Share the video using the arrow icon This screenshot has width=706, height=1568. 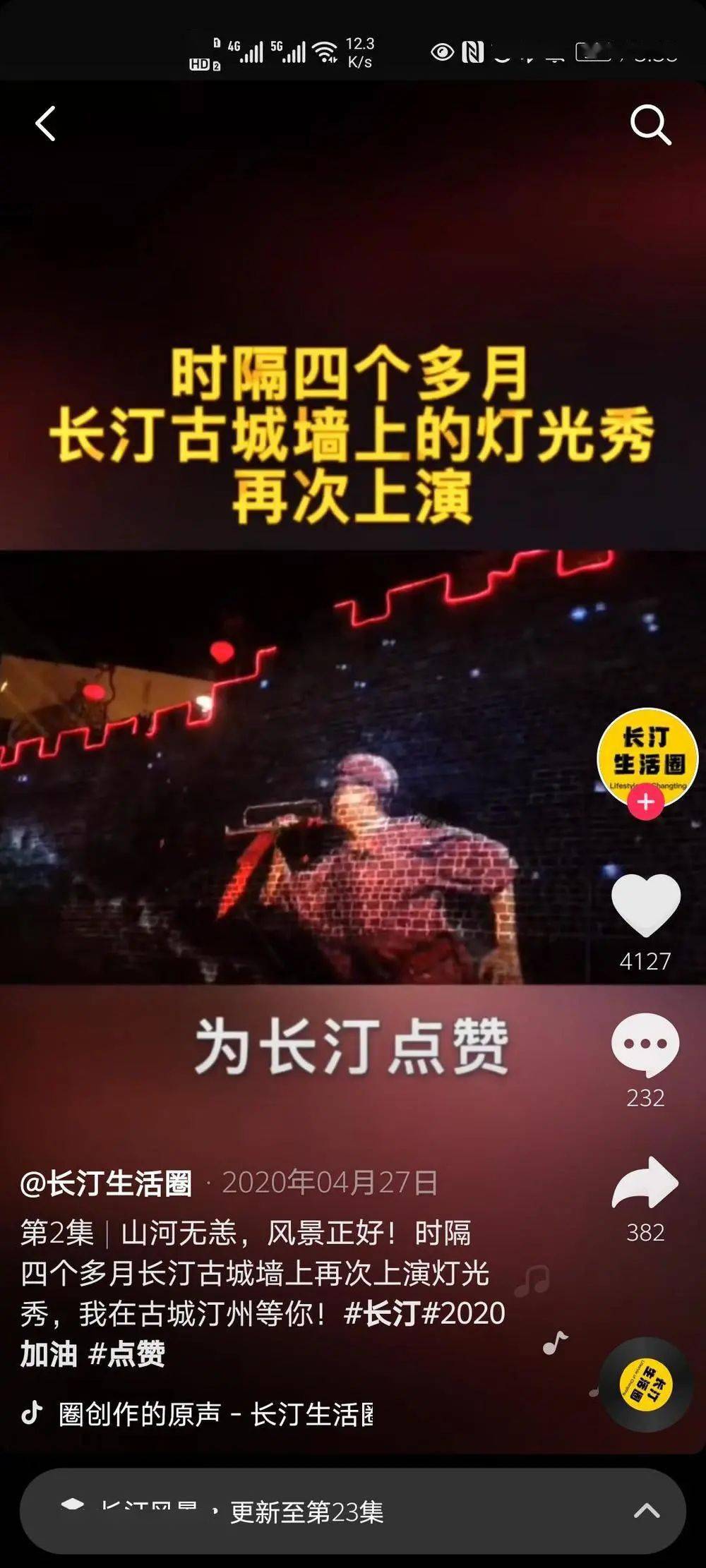point(645,1183)
